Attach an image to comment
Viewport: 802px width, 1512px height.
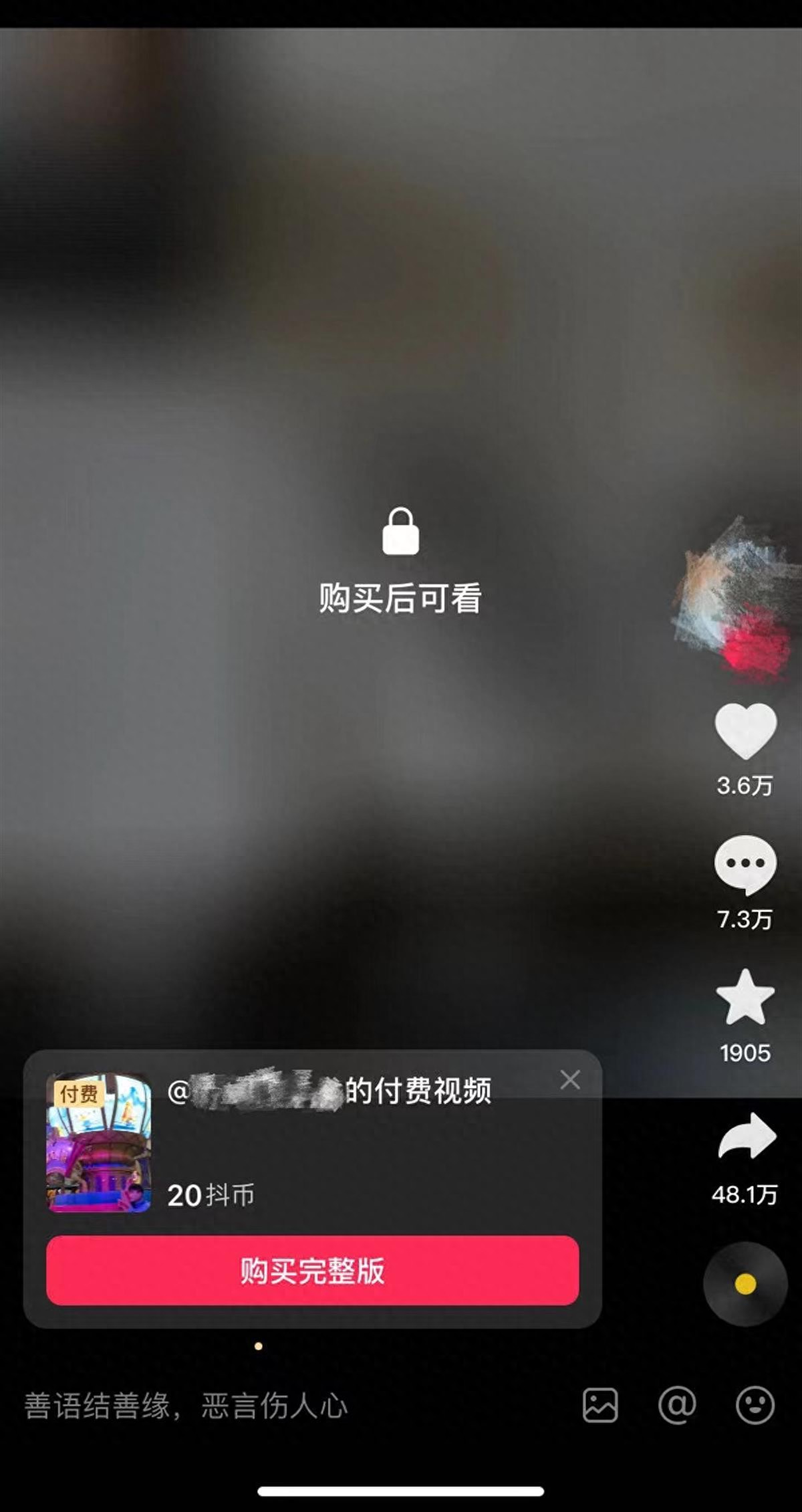[x=600, y=1404]
